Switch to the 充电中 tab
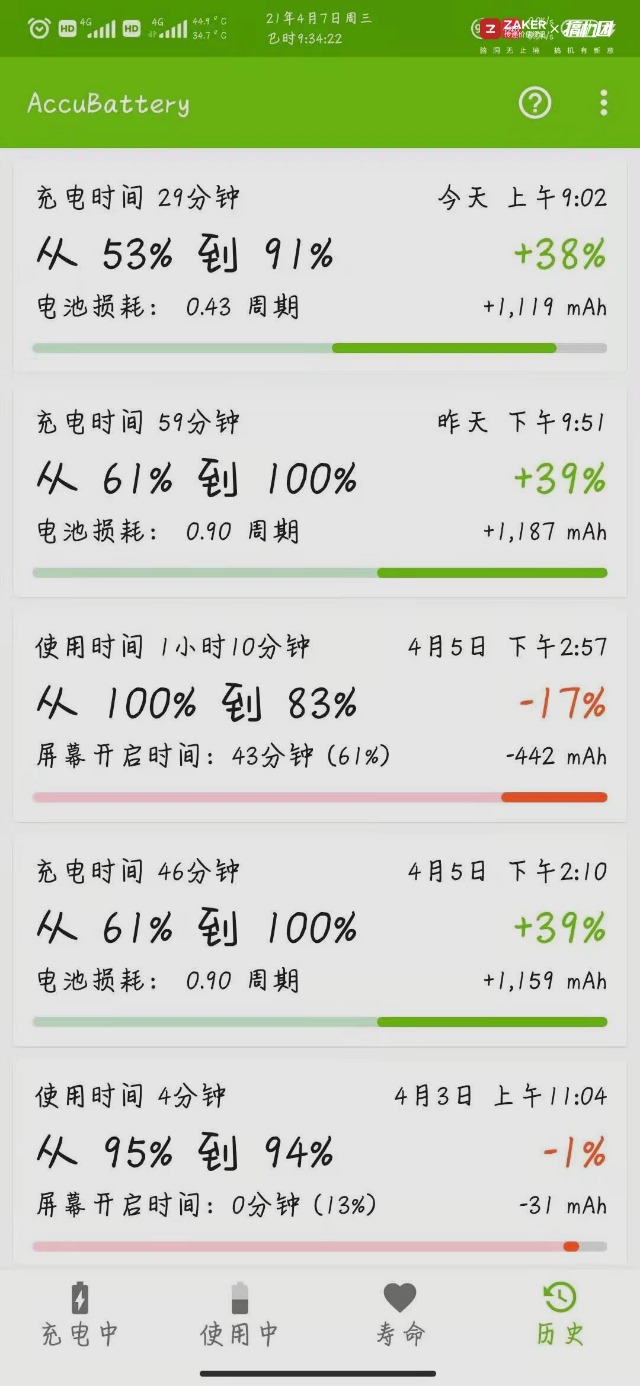The image size is (640, 1386). (80, 1314)
